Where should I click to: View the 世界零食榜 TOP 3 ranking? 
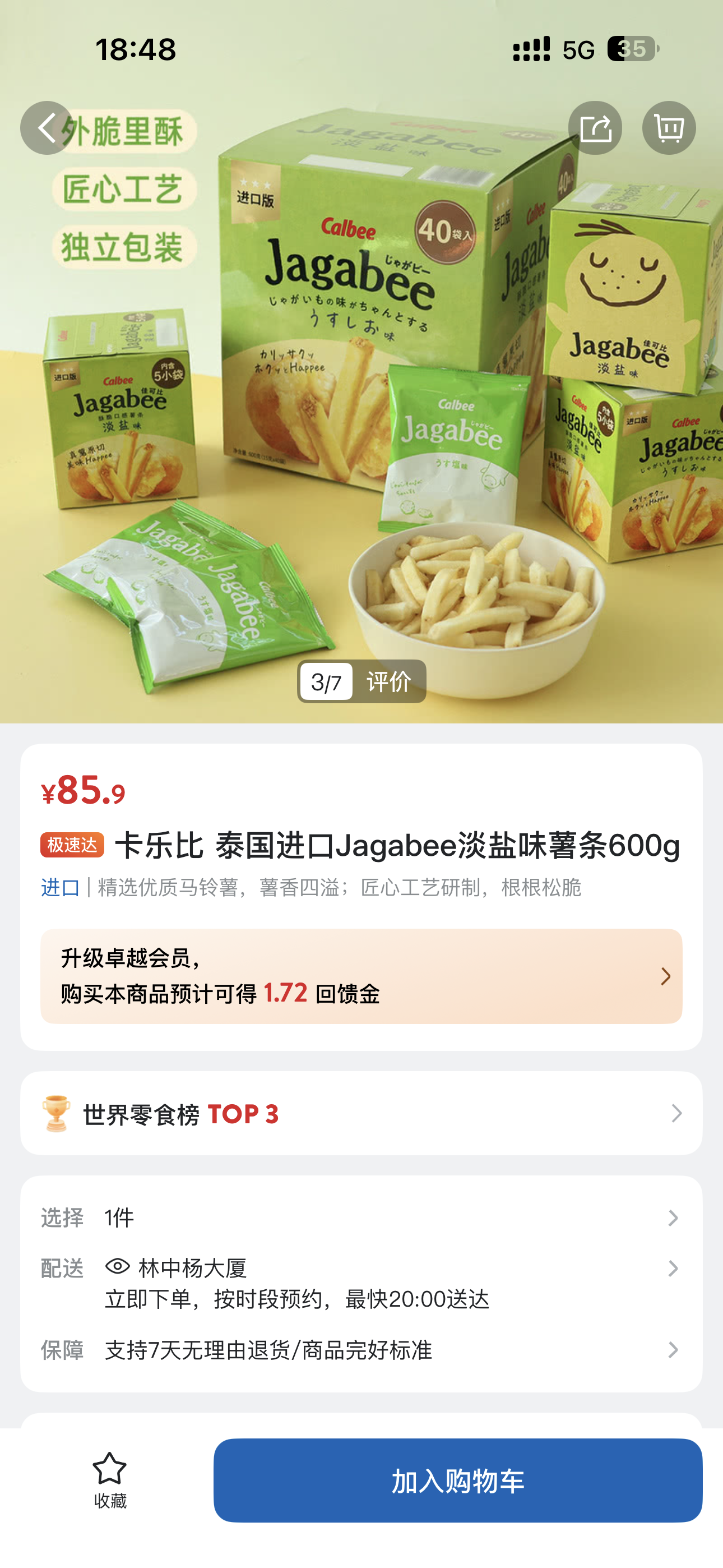(361, 1113)
